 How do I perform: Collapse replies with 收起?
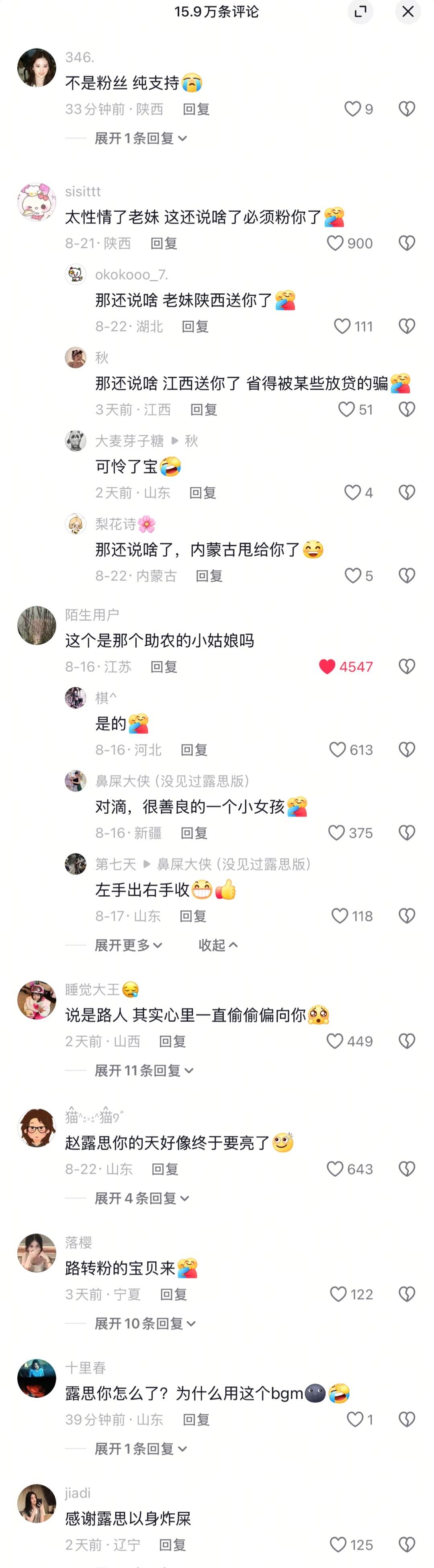(x=217, y=945)
